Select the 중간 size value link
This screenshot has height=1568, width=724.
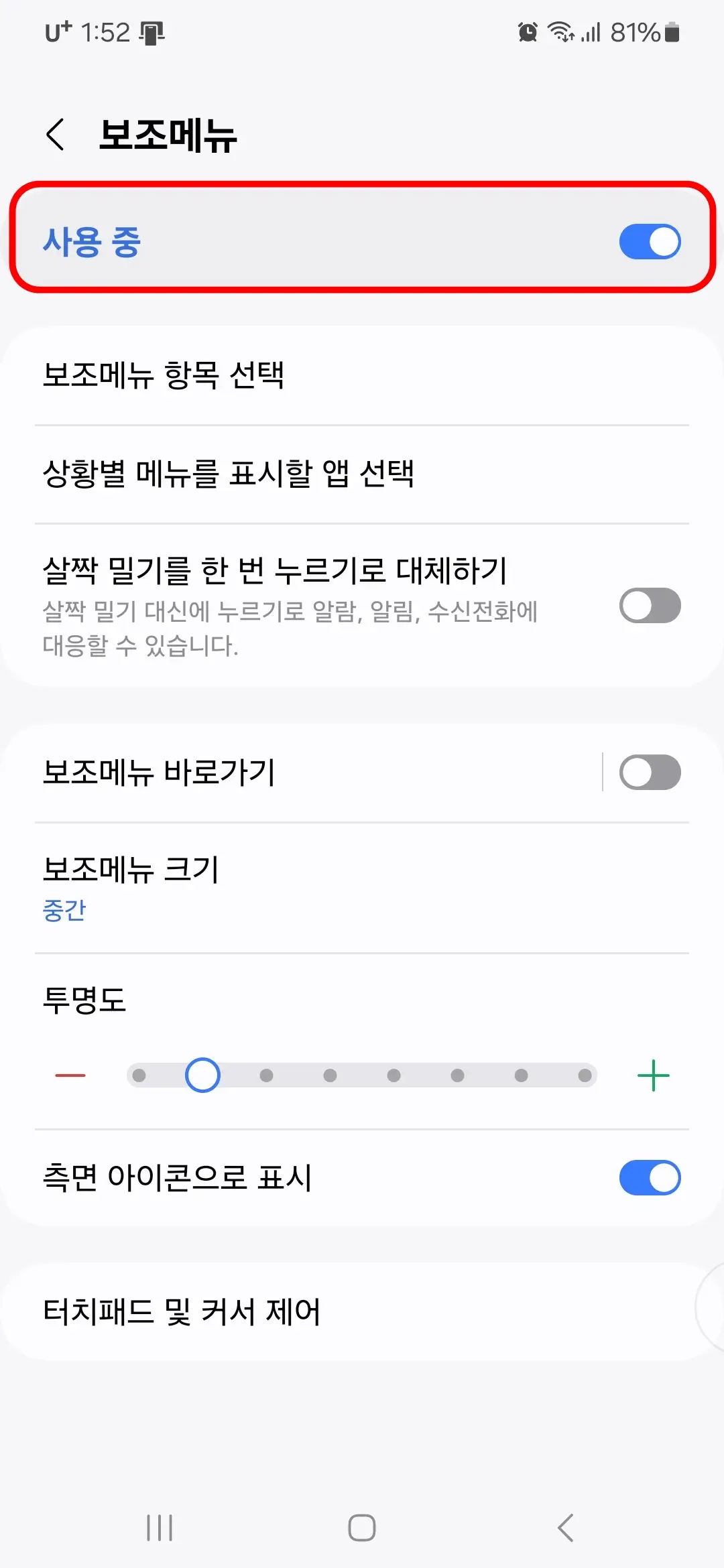[x=64, y=909]
